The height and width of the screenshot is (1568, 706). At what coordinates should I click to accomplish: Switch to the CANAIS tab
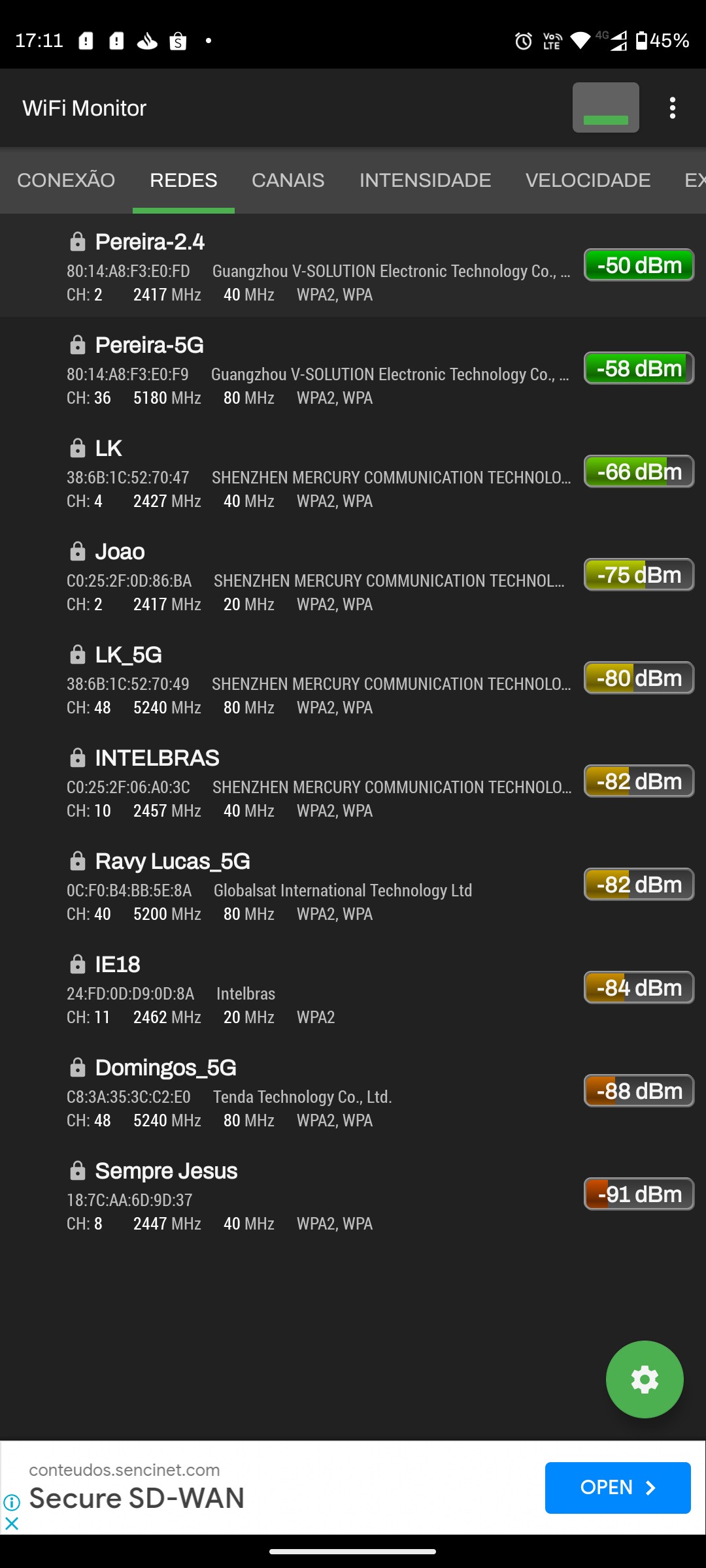click(x=288, y=180)
